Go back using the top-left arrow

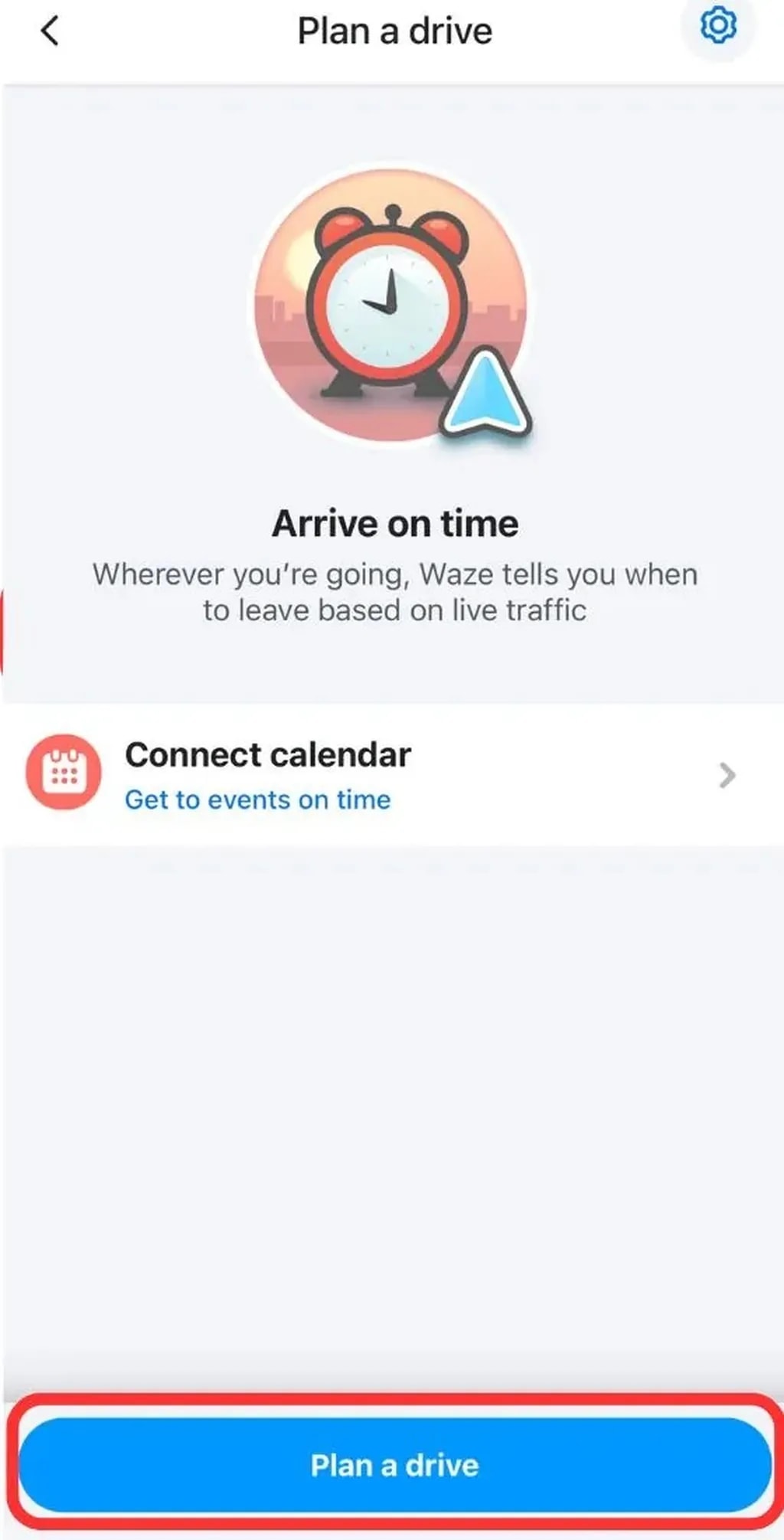coord(50,32)
